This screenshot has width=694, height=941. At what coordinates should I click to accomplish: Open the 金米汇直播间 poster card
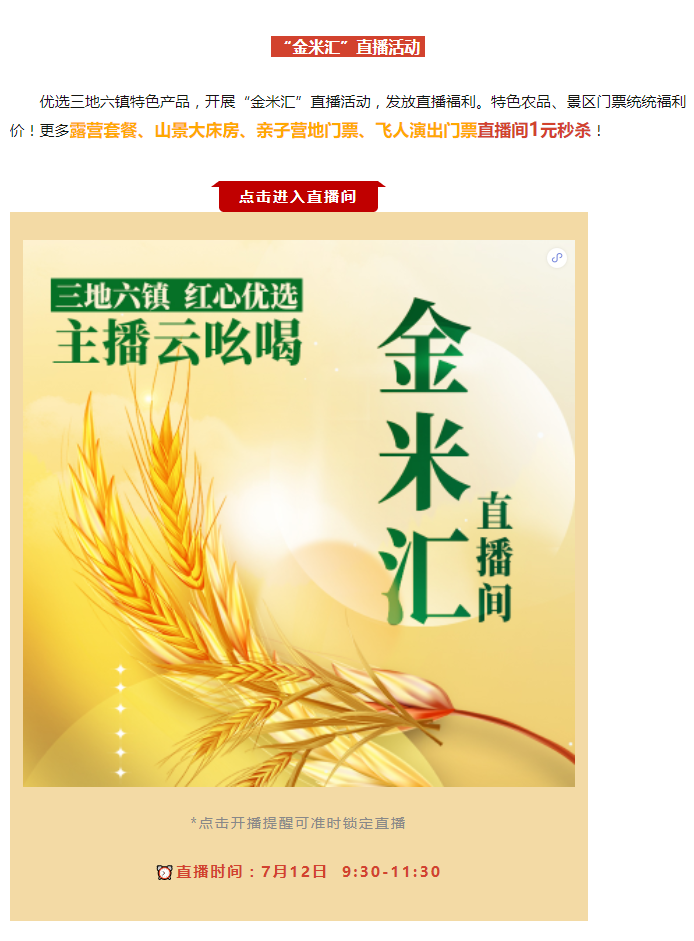click(298, 513)
